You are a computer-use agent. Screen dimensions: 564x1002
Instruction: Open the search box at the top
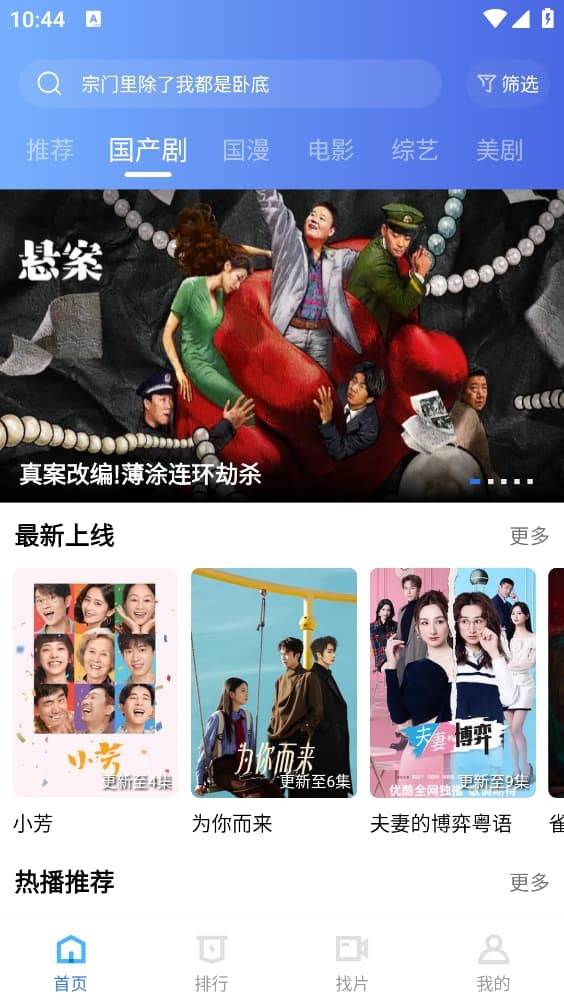tap(230, 84)
